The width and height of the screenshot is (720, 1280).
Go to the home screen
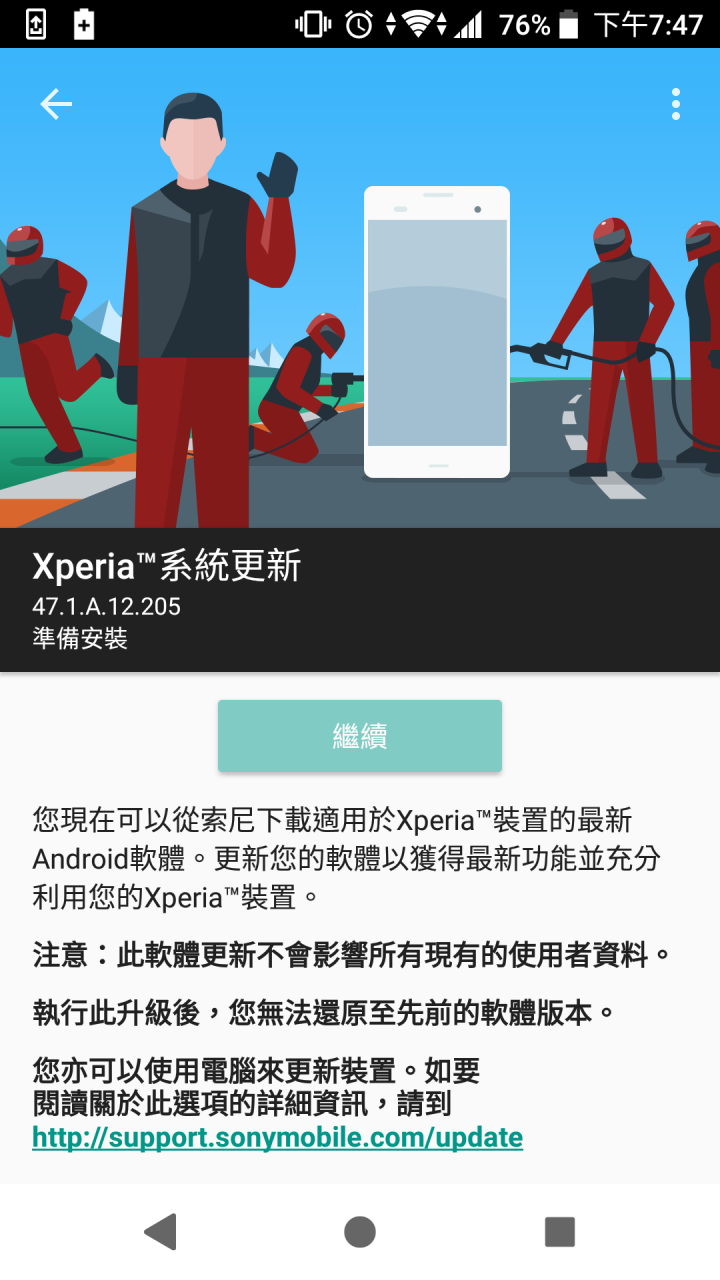[x=360, y=1231]
